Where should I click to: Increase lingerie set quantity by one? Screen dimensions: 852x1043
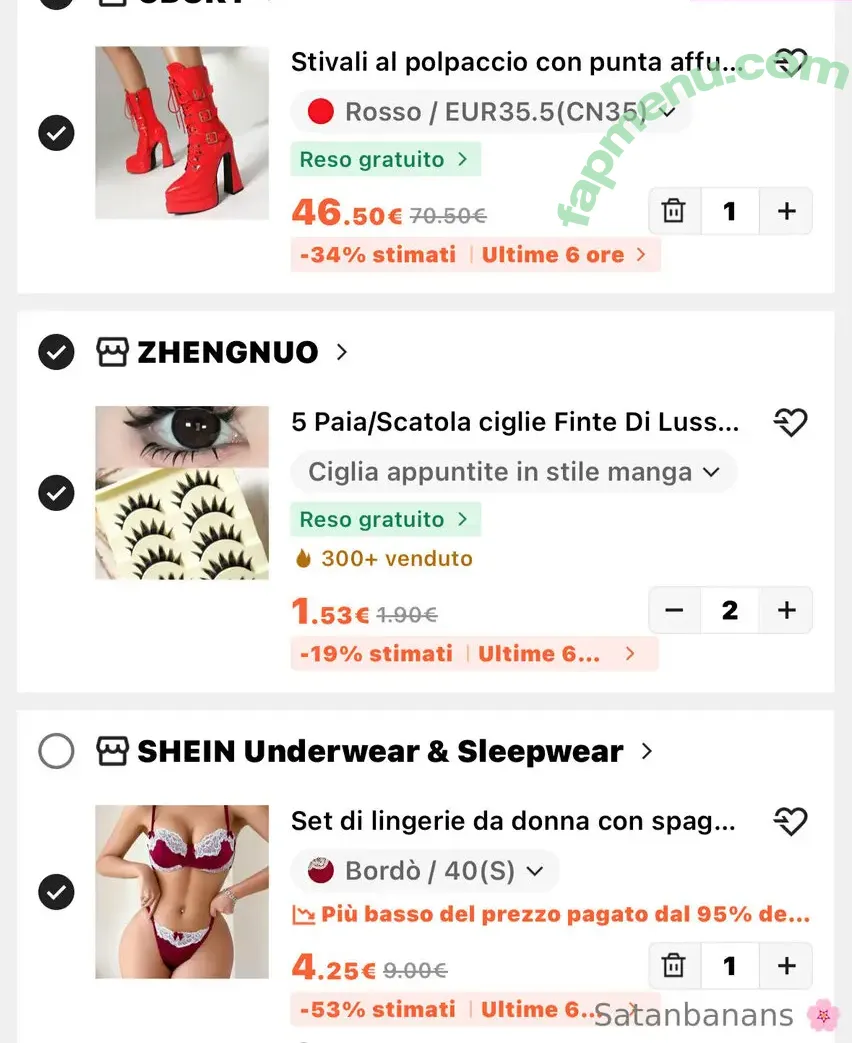pos(786,966)
